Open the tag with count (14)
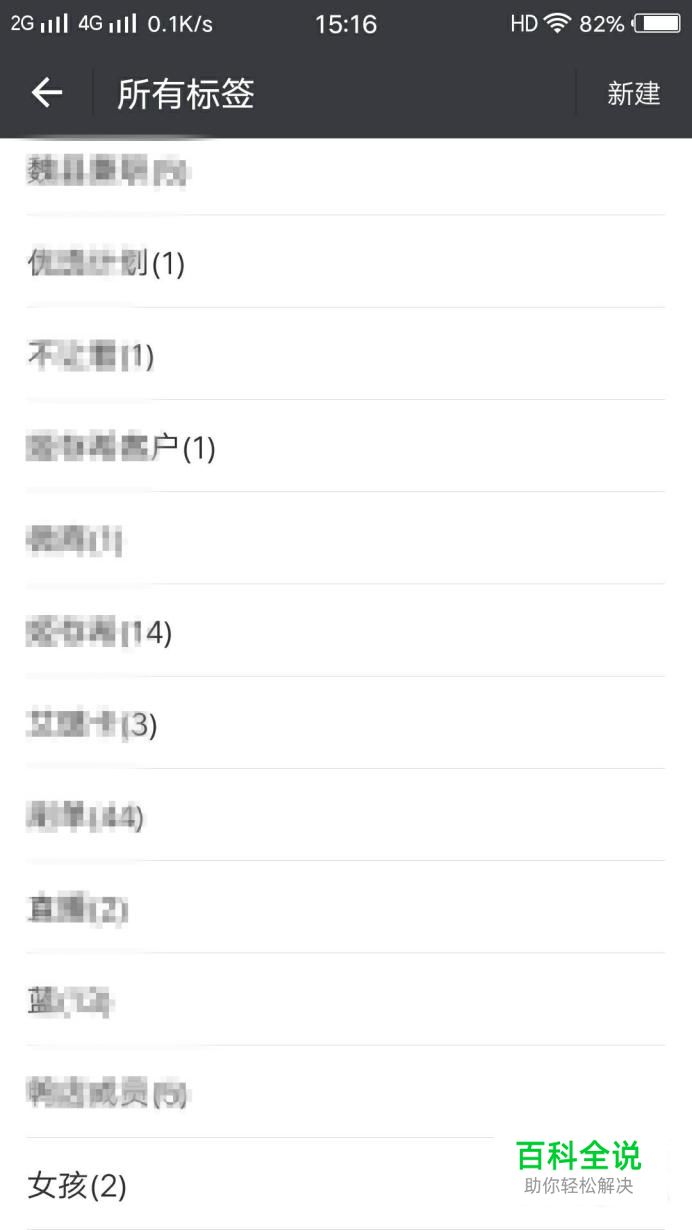The height and width of the screenshot is (1230, 692). 100,632
